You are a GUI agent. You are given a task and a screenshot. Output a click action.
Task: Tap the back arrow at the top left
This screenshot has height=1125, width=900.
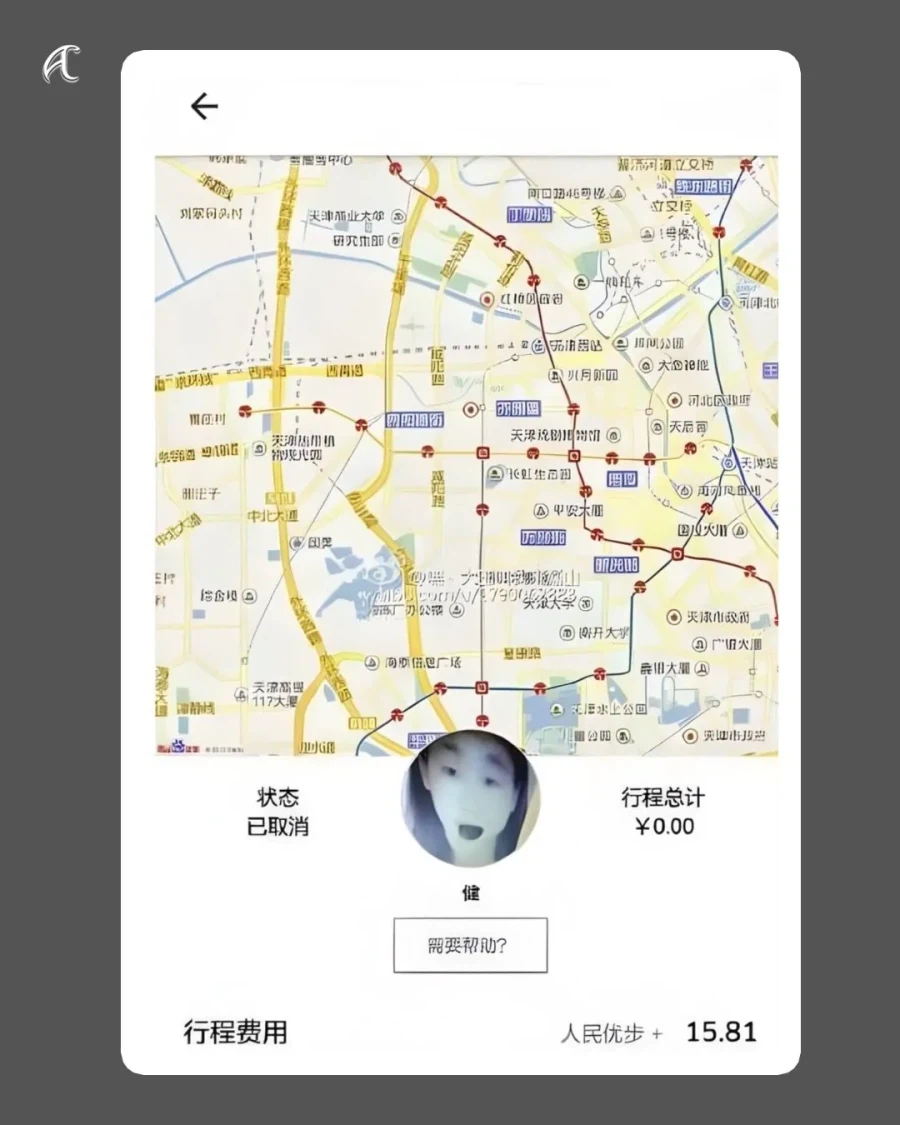tap(204, 106)
